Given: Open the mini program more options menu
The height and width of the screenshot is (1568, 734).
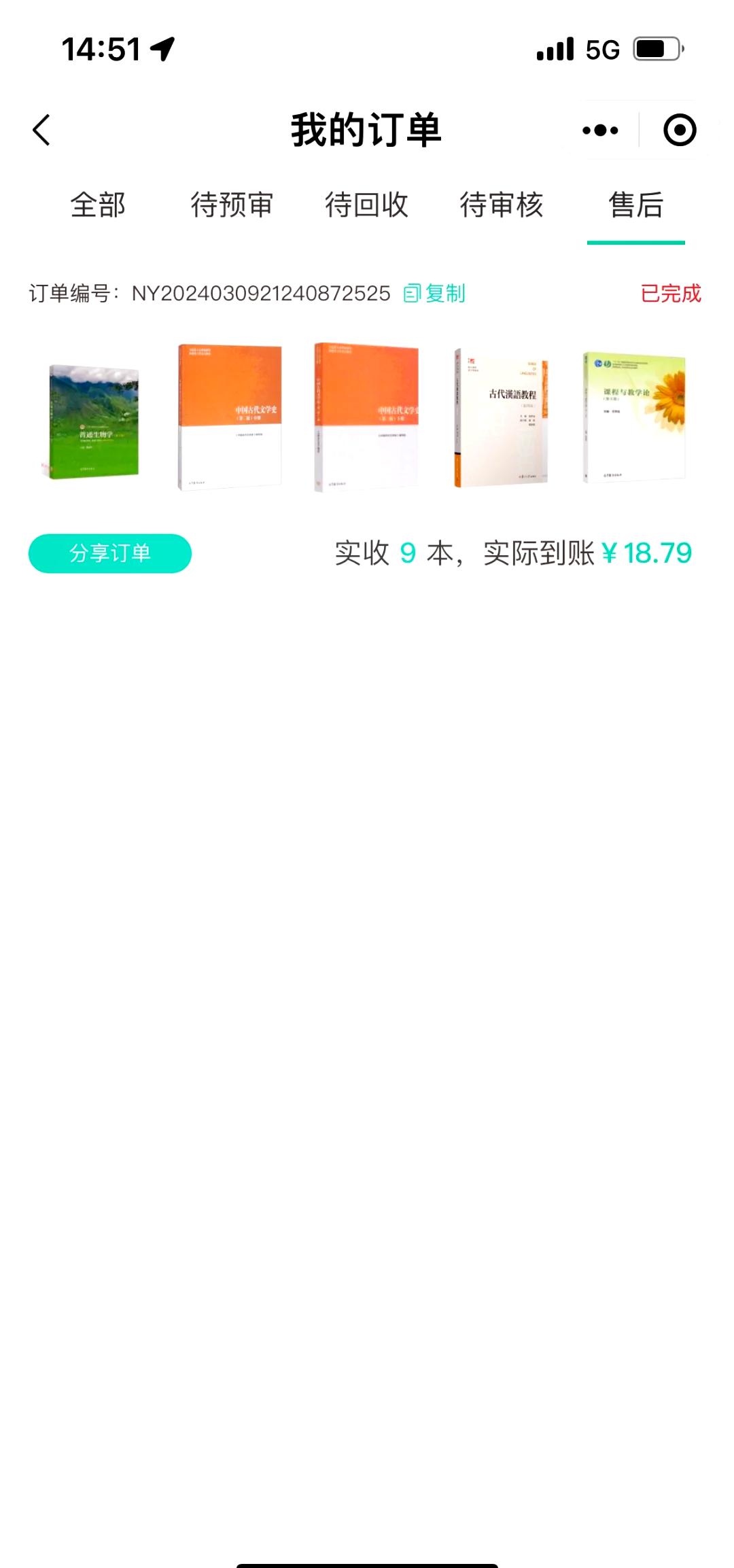Looking at the screenshot, I should point(600,130).
